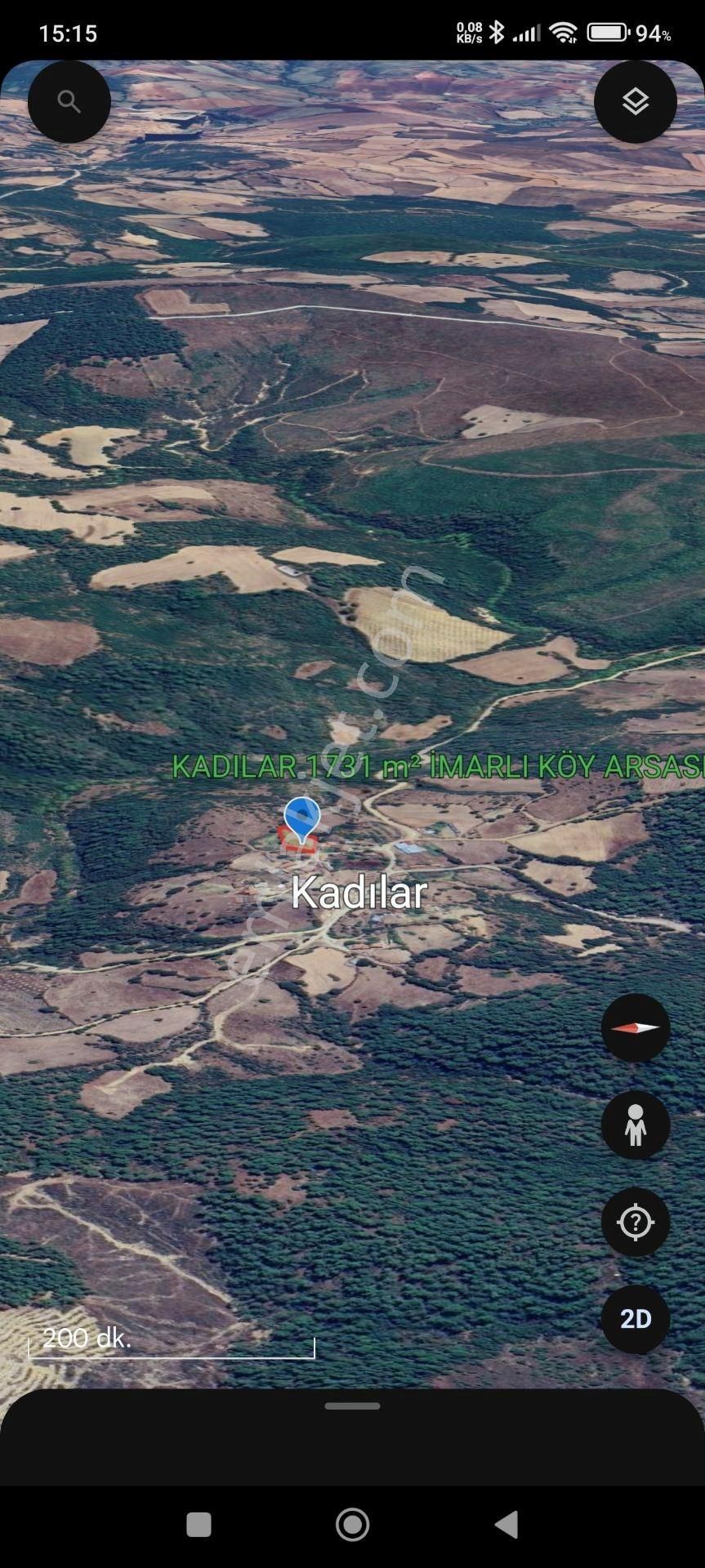Select the Street View pegman icon
Viewport: 705px width, 1568px height.
coord(636,1125)
